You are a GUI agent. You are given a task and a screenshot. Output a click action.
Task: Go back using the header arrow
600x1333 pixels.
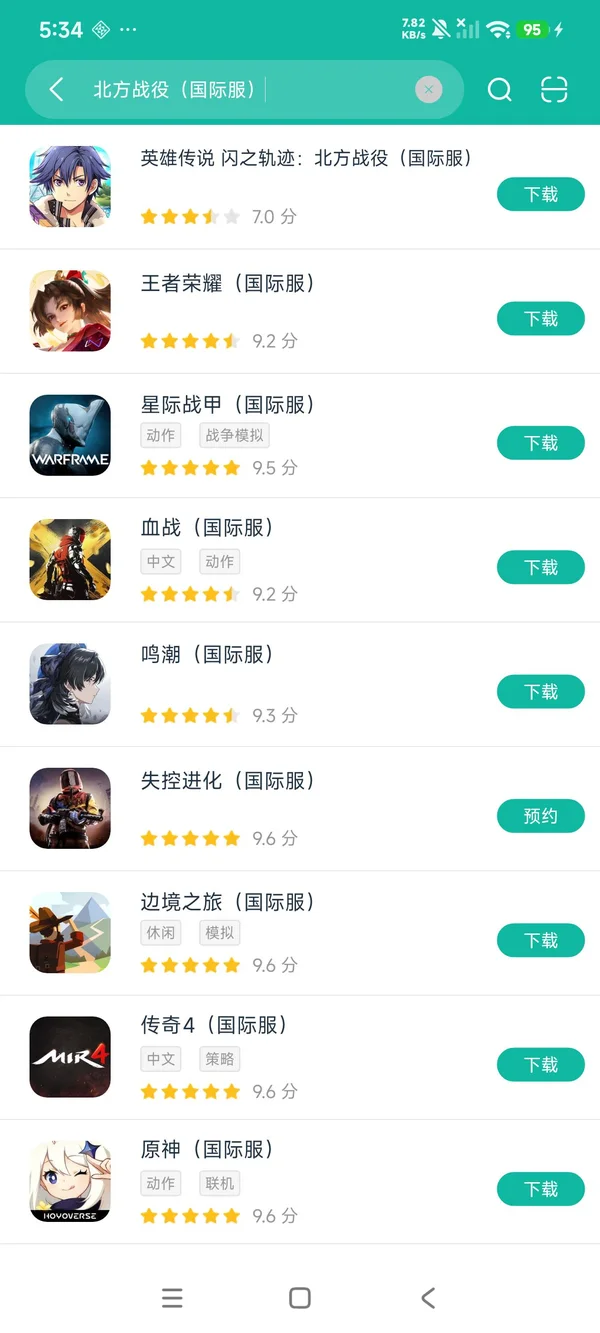(57, 90)
